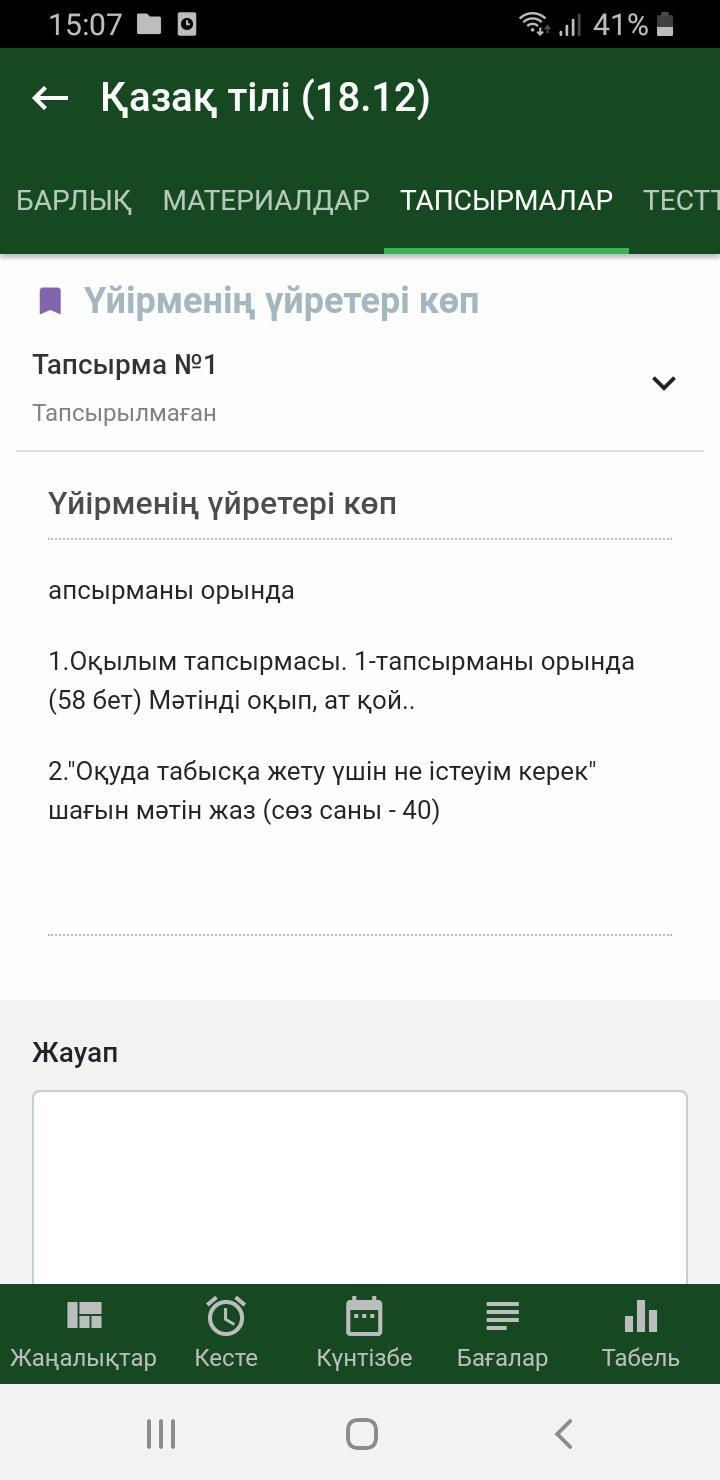Go back using the top arrow
The width and height of the screenshot is (720, 1480).
tap(50, 98)
